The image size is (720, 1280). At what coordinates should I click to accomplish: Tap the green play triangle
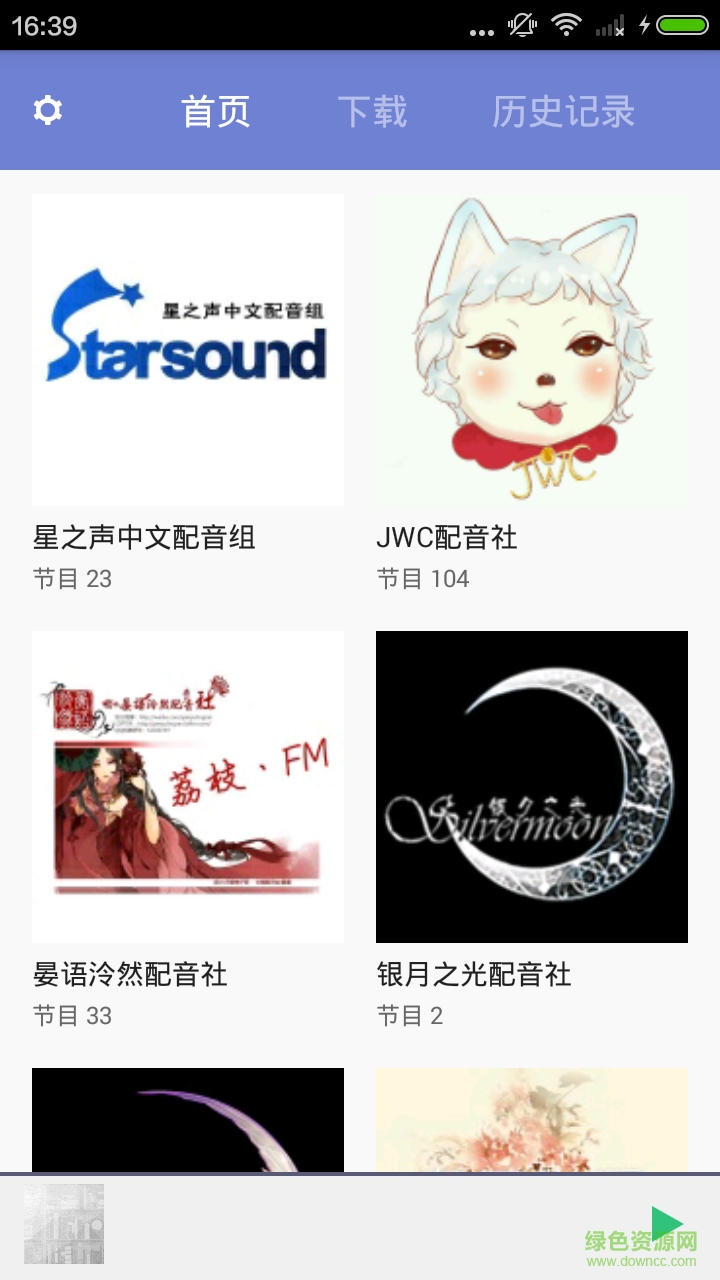point(668,1222)
